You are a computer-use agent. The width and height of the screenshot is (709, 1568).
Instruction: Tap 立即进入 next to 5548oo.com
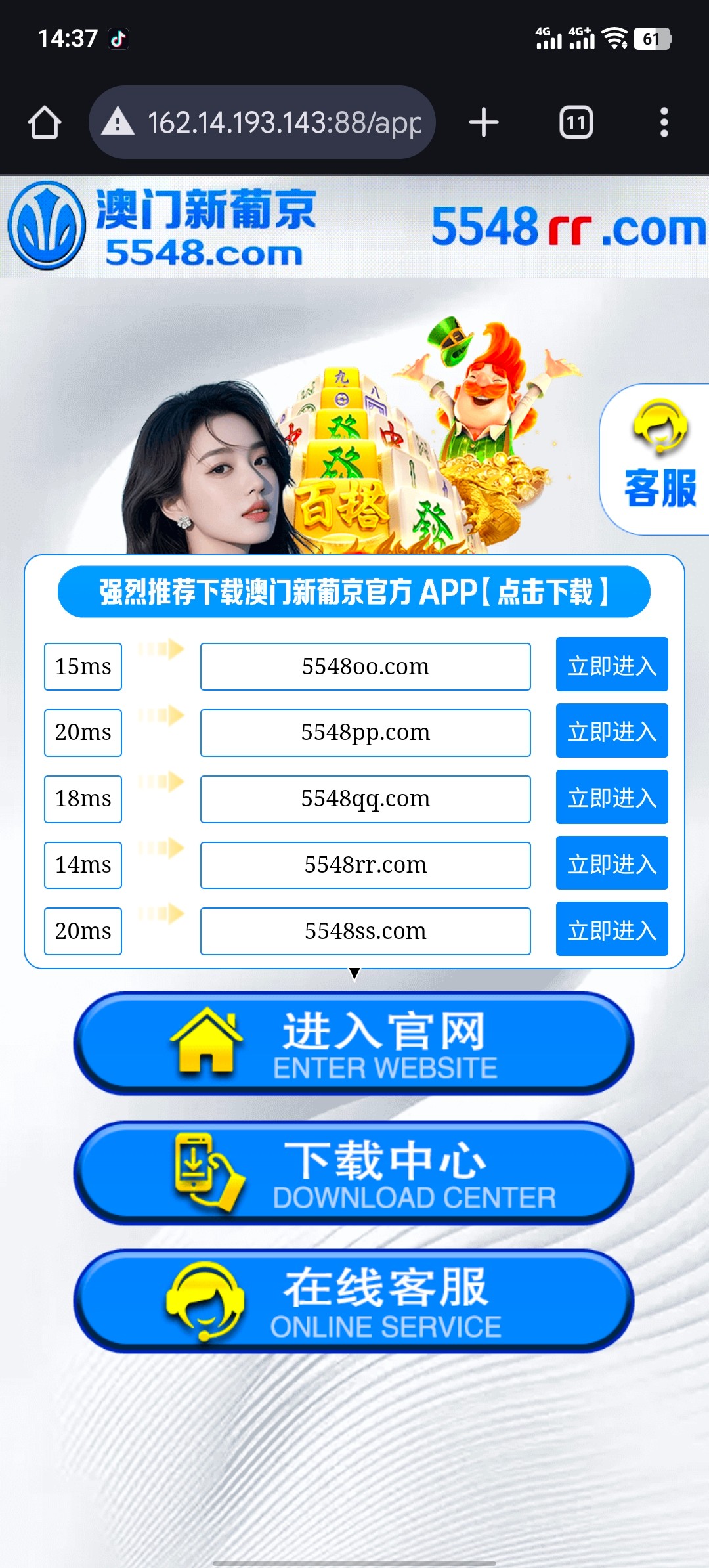coord(611,664)
